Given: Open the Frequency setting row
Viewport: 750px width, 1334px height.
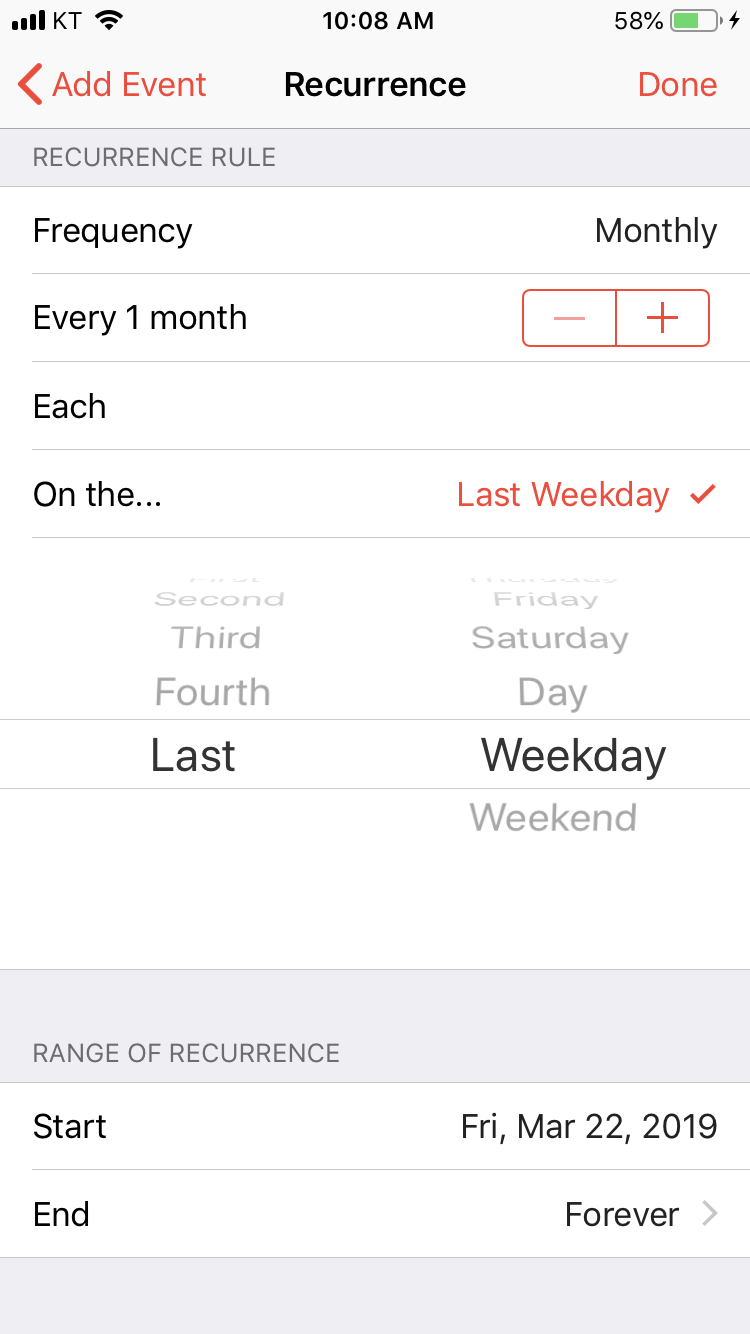Looking at the screenshot, I should click(375, 230).
